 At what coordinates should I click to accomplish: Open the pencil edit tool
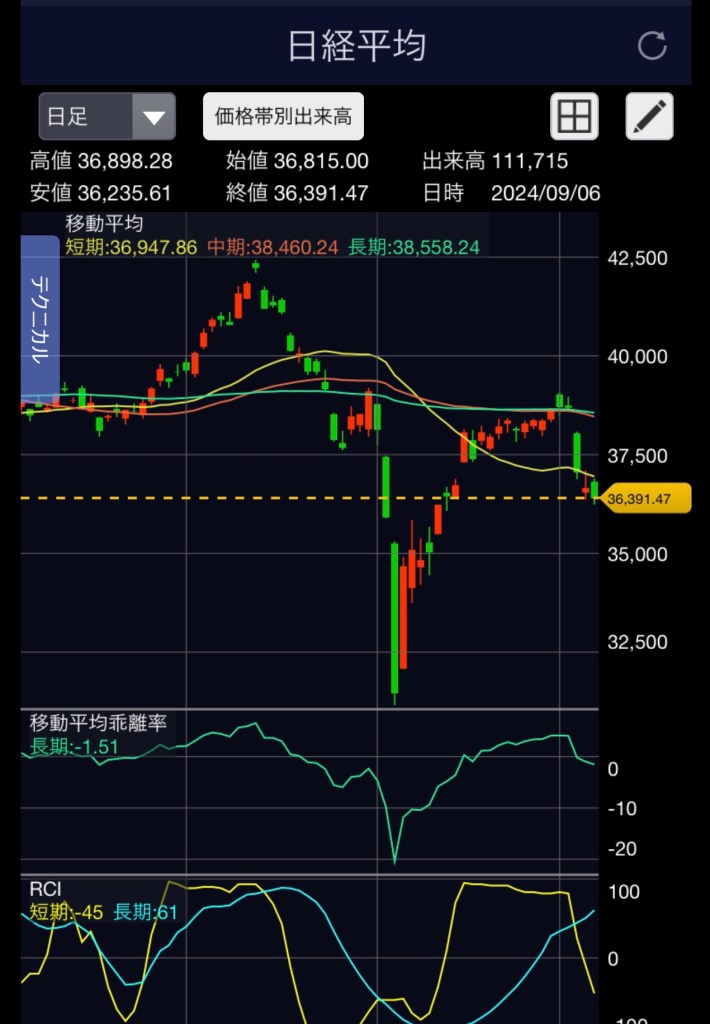coord(649,117)
